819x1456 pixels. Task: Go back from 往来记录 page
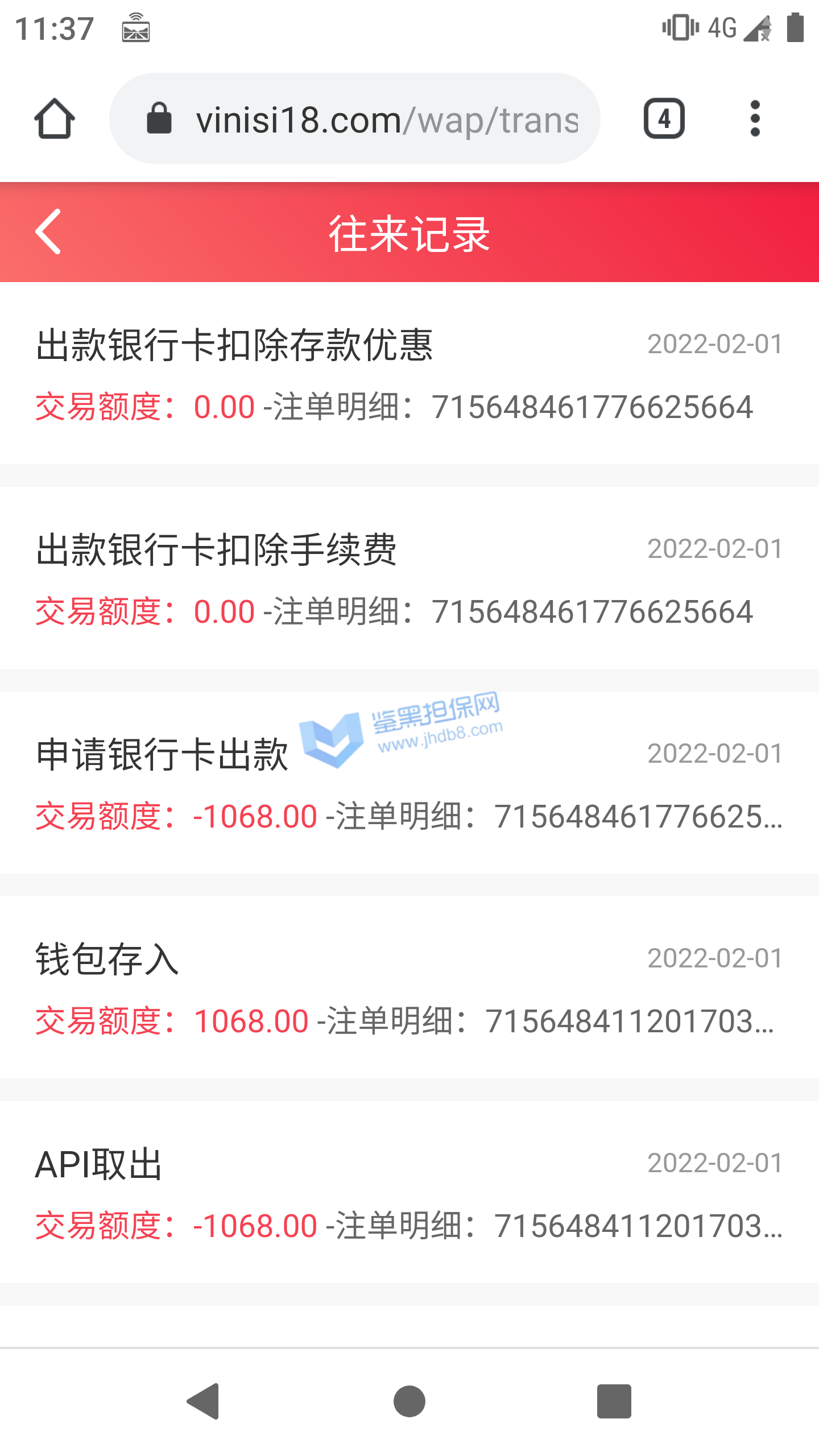48,231
